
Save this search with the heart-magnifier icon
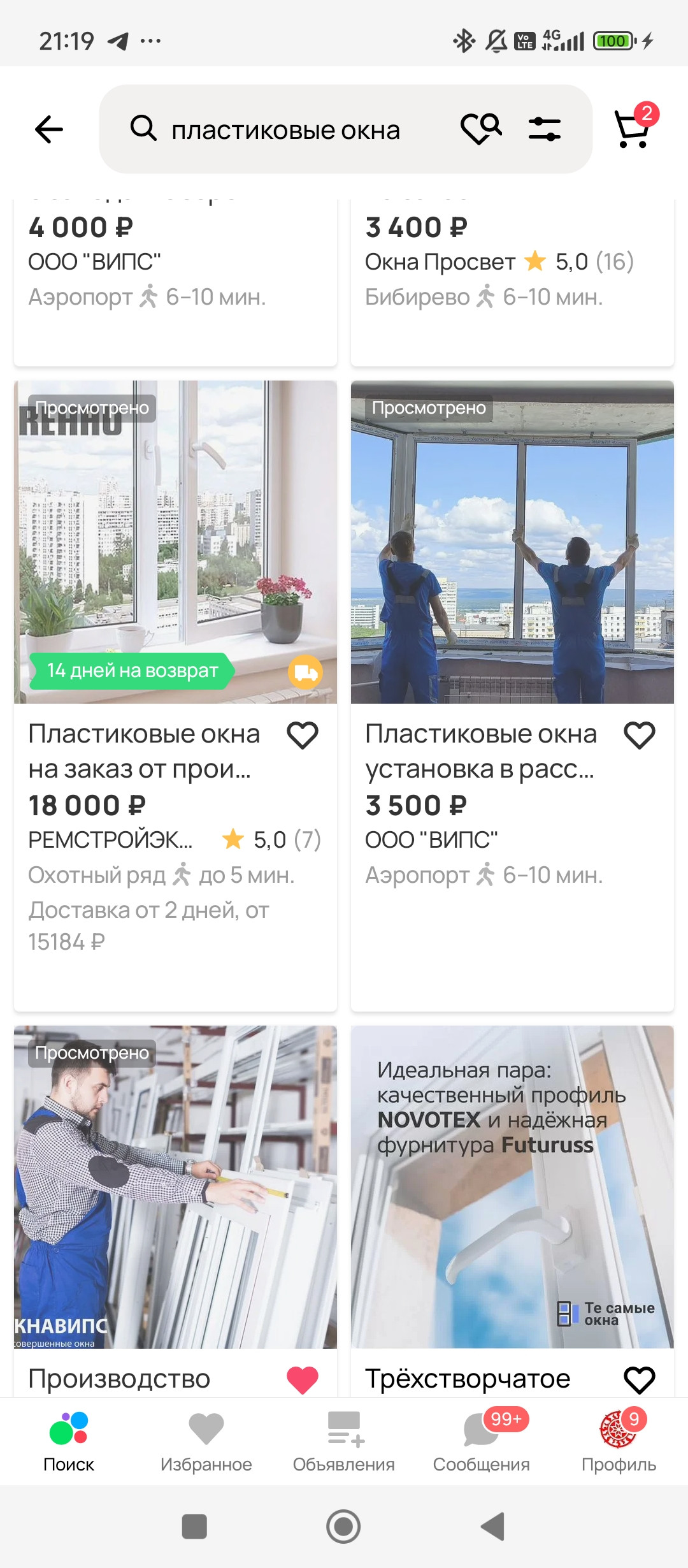(x=481, y=129)
